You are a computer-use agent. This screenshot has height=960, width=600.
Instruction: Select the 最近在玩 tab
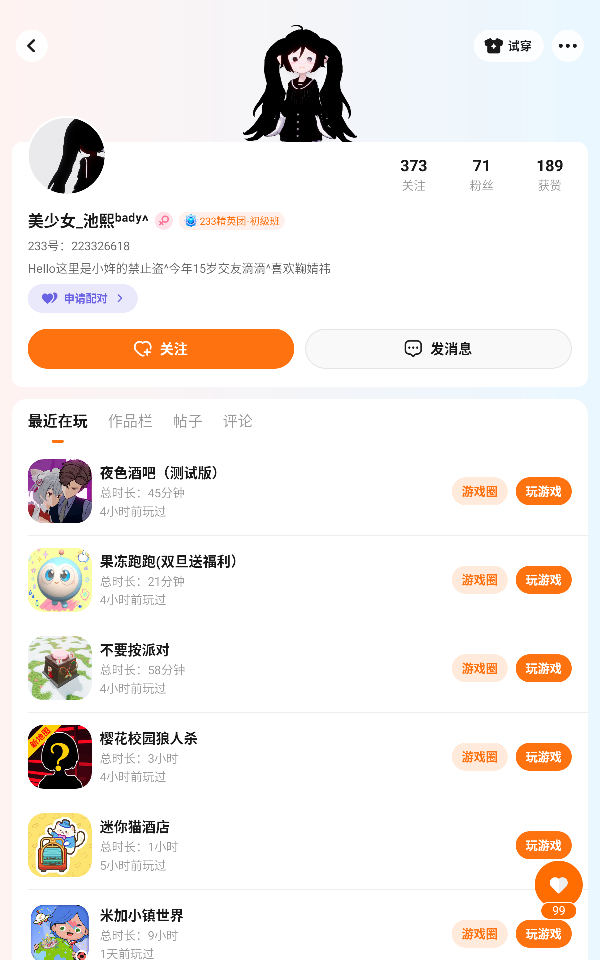58,421
